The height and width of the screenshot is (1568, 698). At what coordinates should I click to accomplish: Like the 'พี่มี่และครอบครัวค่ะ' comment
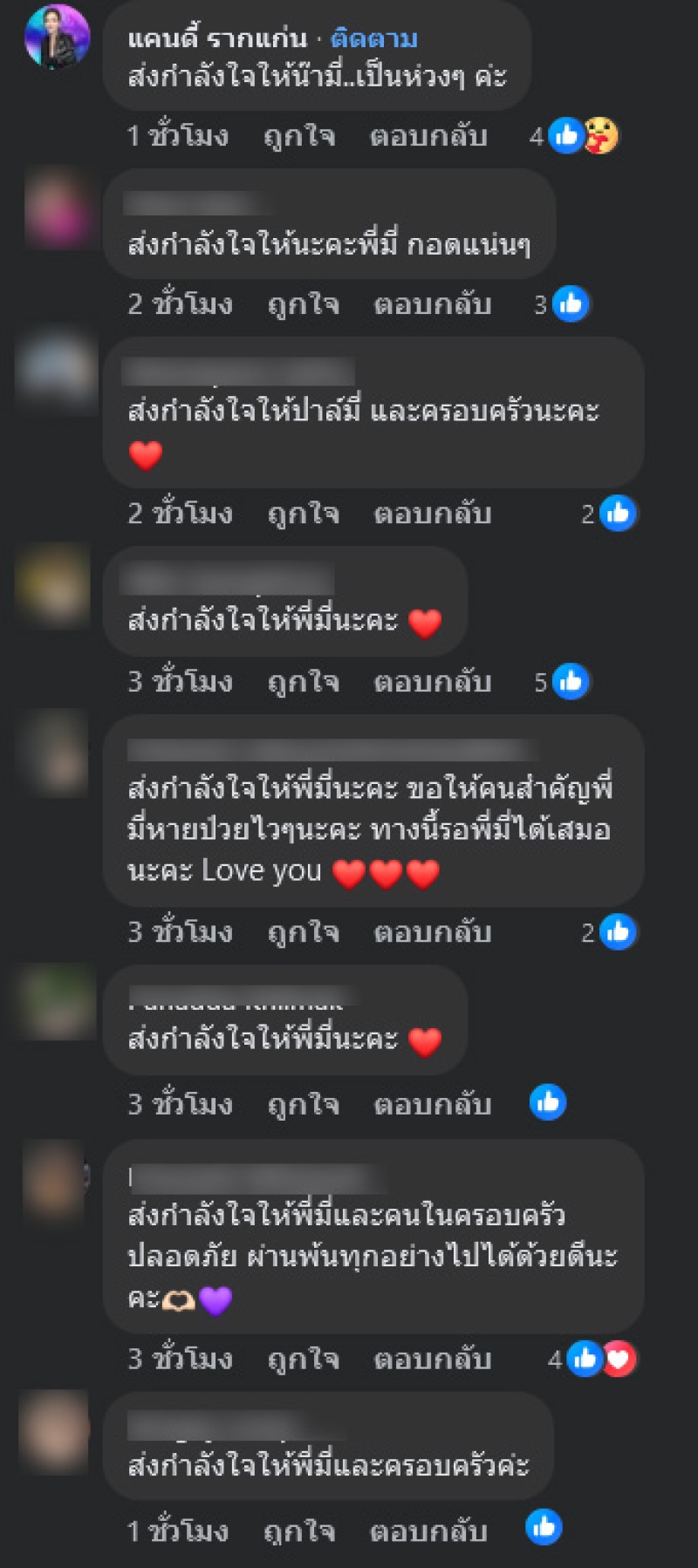299,1531
